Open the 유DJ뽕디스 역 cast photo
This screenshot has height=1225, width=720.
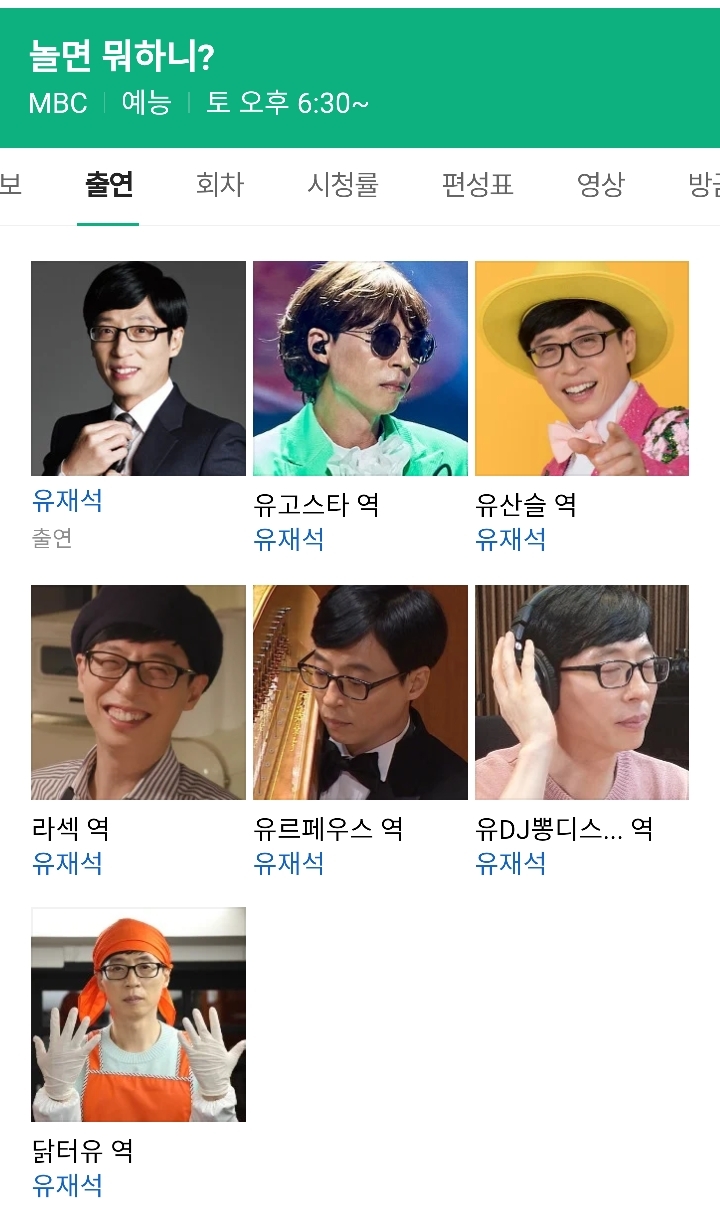[582, 692]
